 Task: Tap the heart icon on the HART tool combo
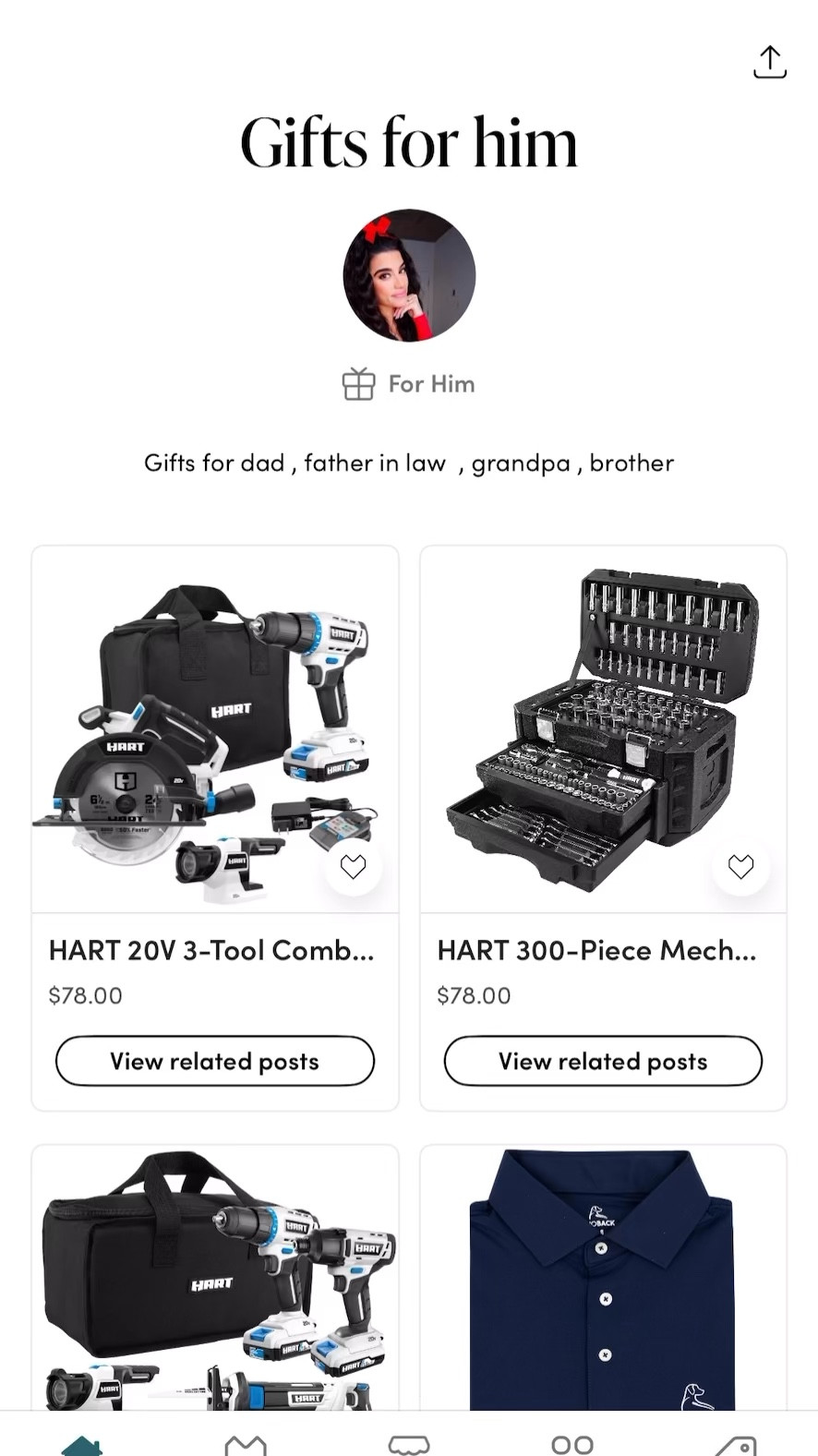(x=353, y=866)
